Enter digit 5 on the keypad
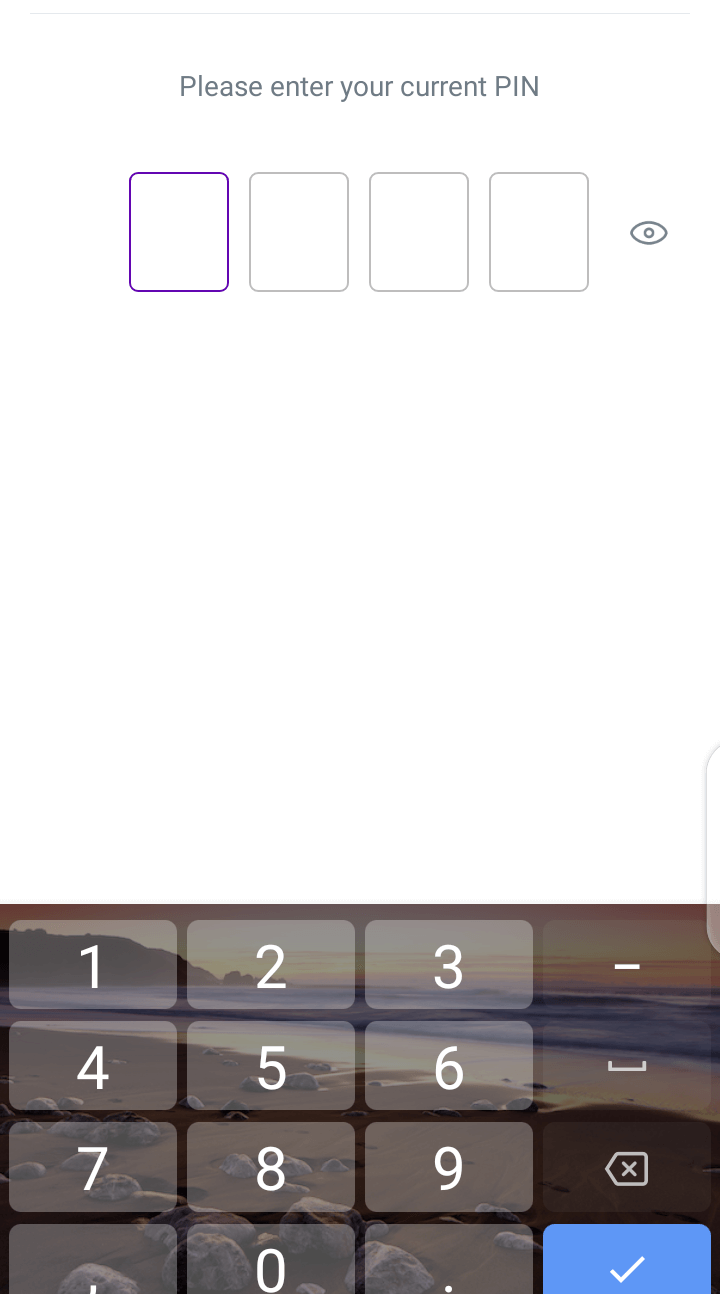720x1294 pixels. coord(271,1066)
